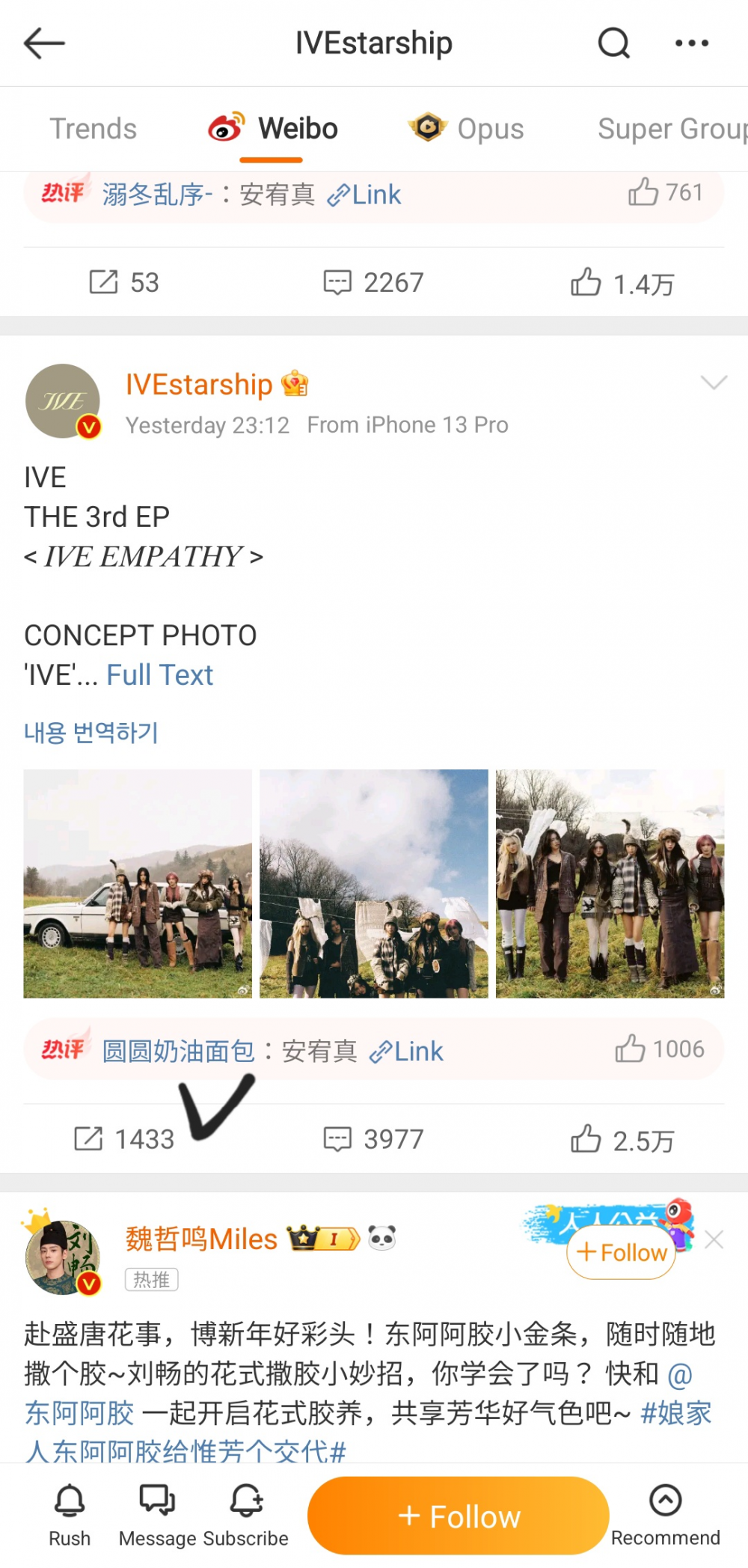
Task: Open the concept photo with the white car
Action: [x=138, y=884]
